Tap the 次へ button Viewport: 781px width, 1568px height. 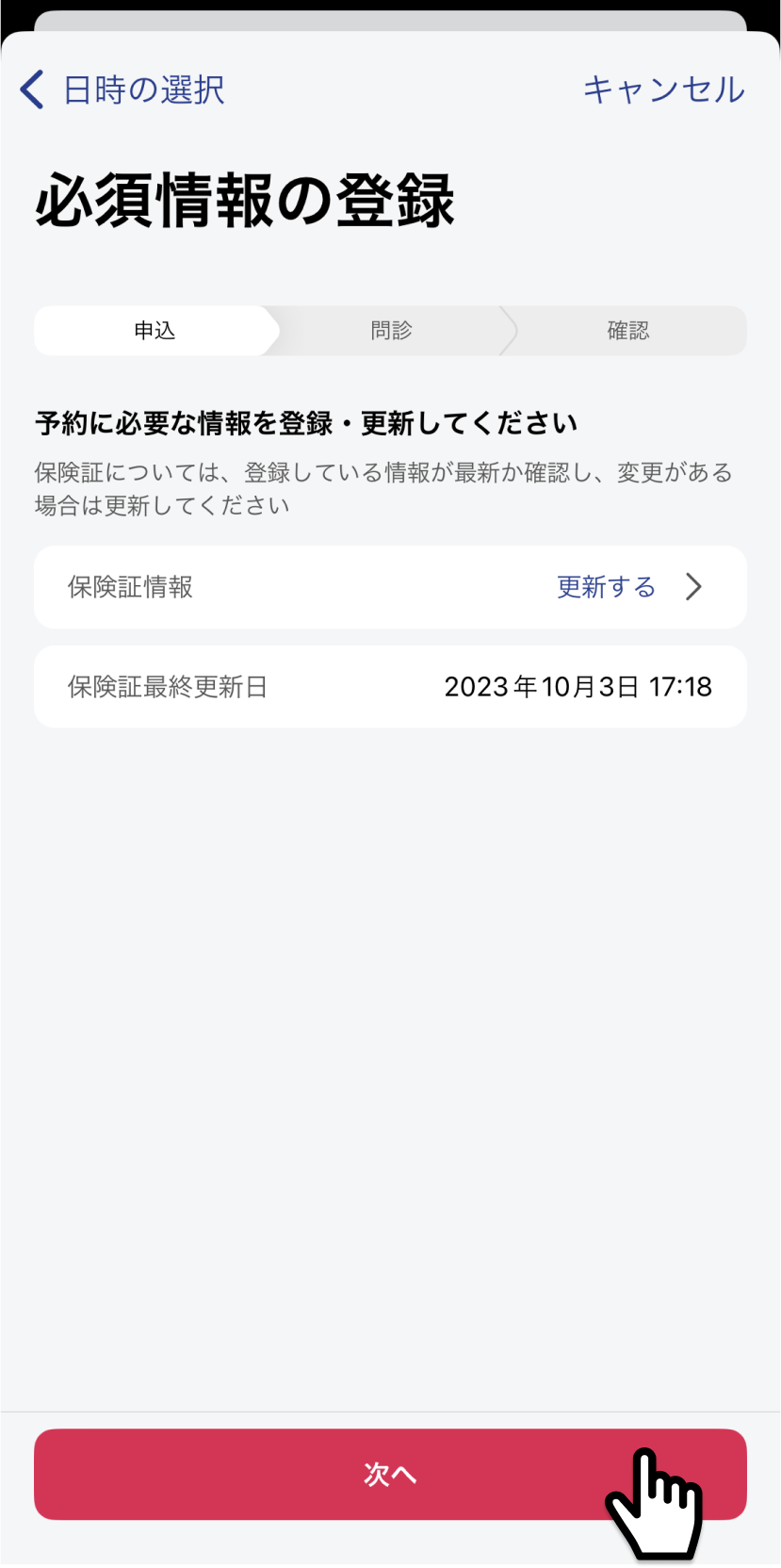[x=390, y=1474]
